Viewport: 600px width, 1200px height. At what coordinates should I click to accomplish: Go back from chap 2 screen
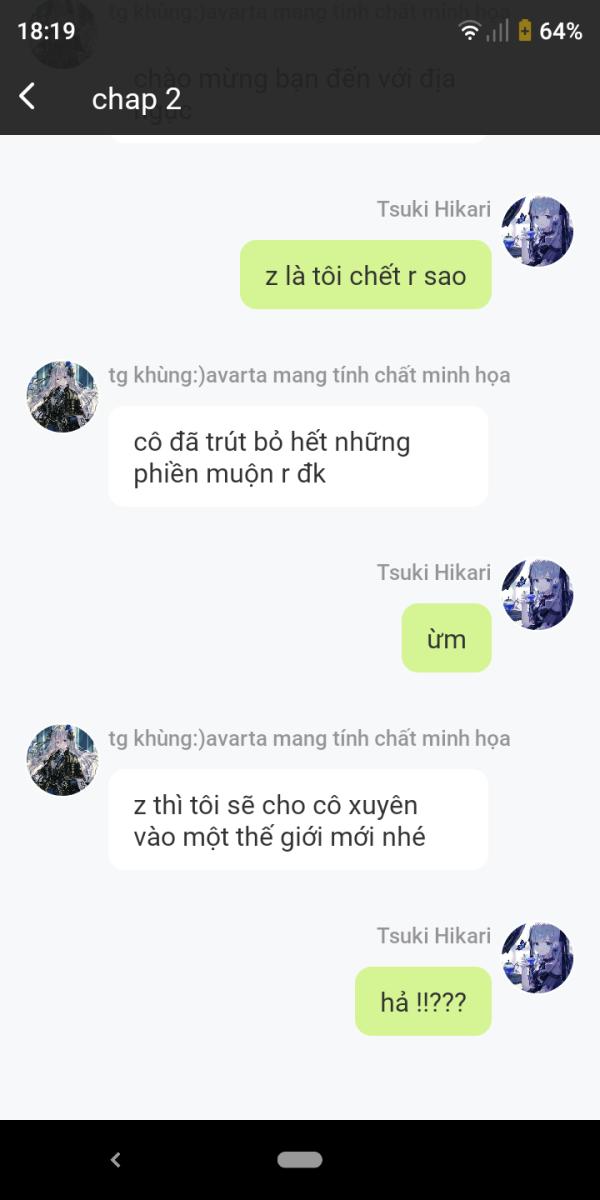tap(27, 97)
